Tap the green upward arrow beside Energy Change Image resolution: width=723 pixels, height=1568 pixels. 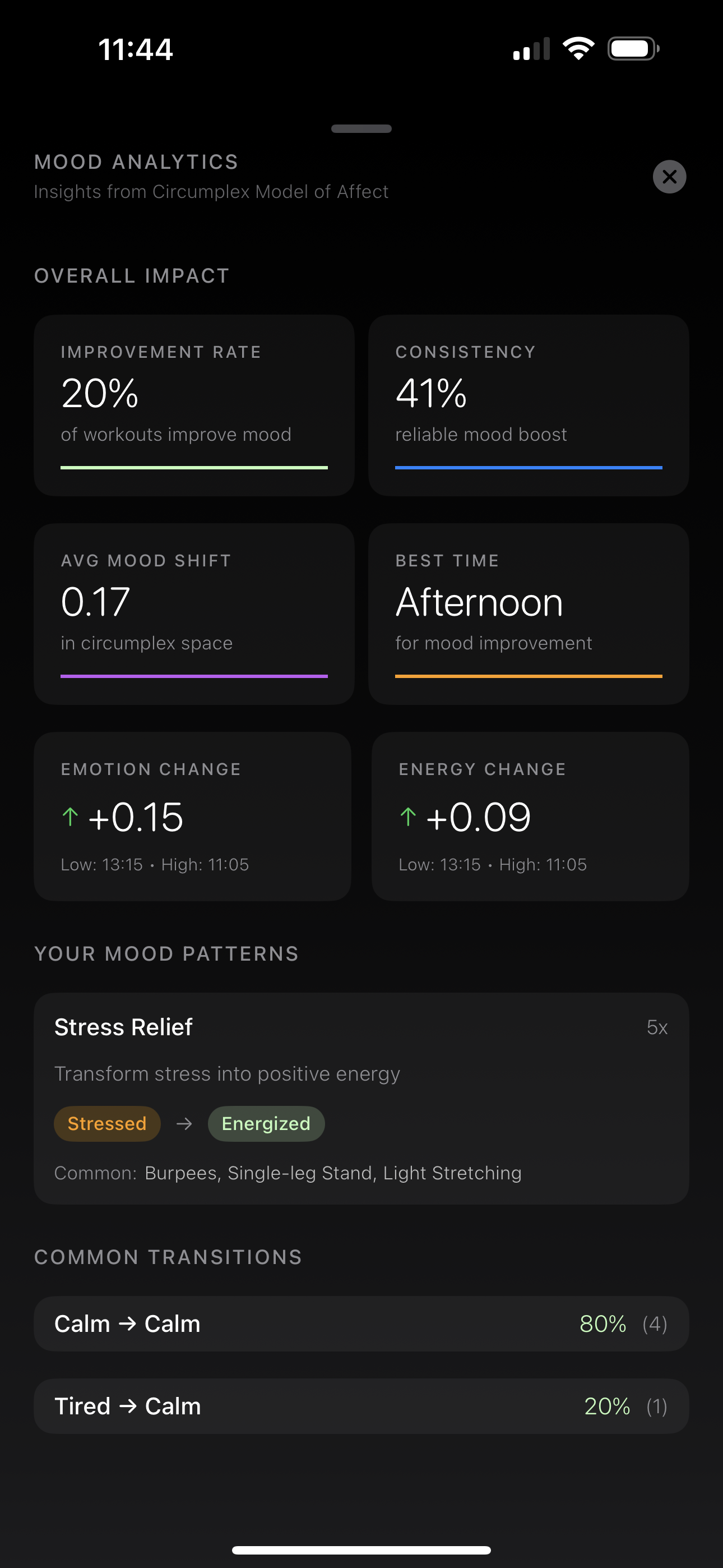tap(409, 817)
